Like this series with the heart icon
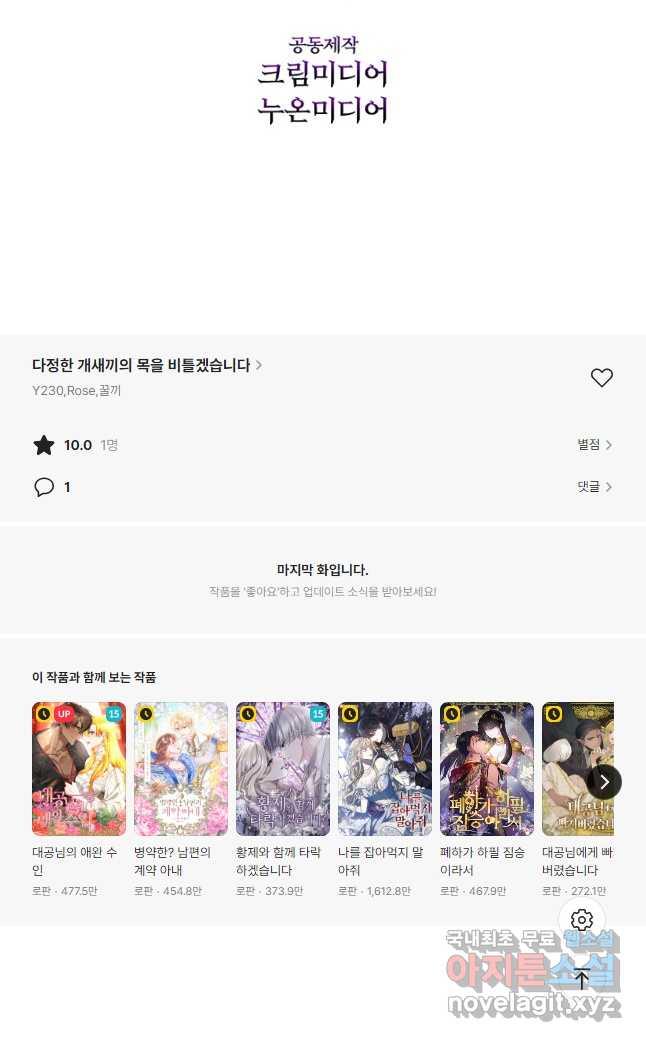The width and height of the screenshot is (646, 1042). pyautogui.click(x=601, y=378)
